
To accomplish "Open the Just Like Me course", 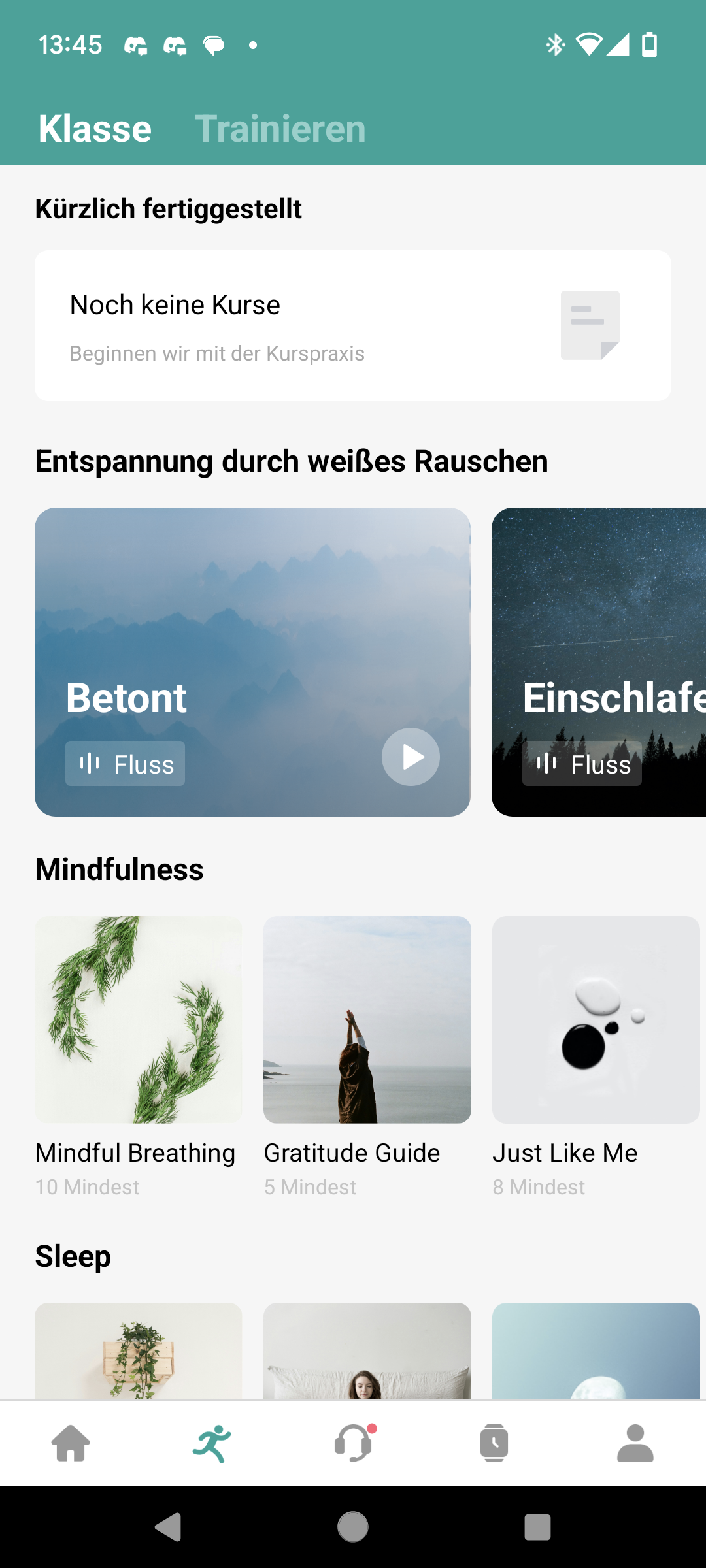I will click(x=596, y=1020).
